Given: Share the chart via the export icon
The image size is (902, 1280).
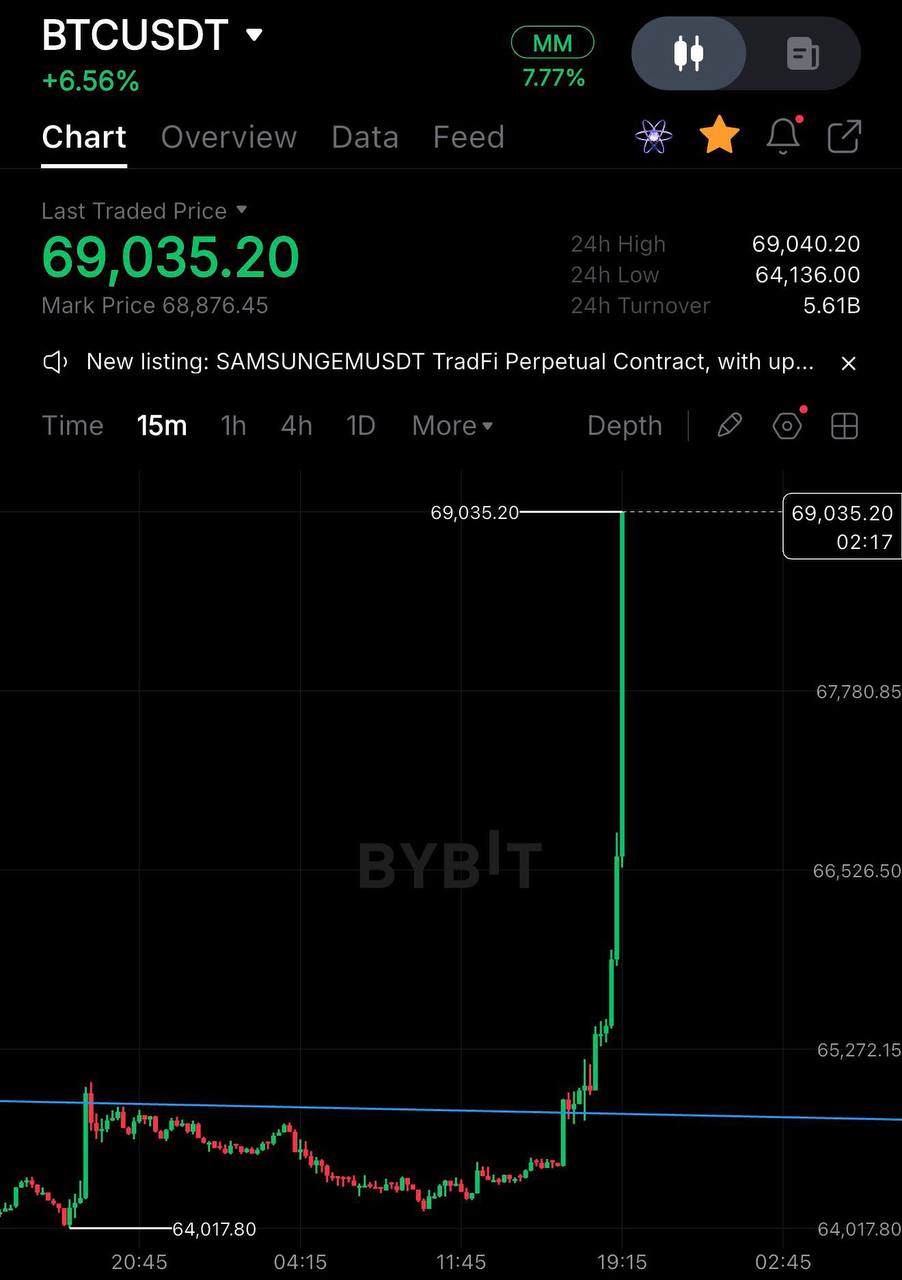Looking at the screenshot, I should coord(844,136).
